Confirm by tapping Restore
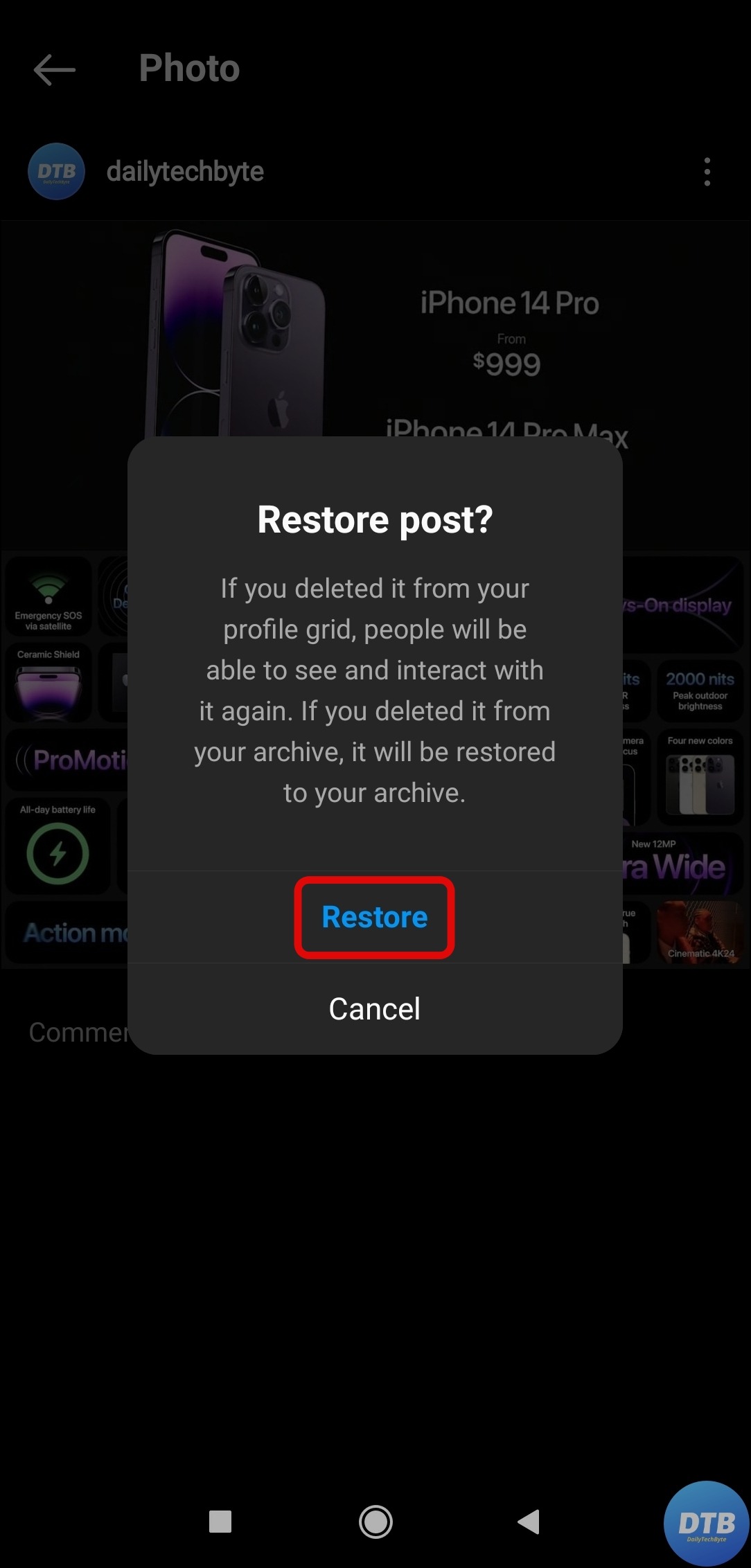The width and height of the screenshot is (751, 1568). (x=374, y=917)
